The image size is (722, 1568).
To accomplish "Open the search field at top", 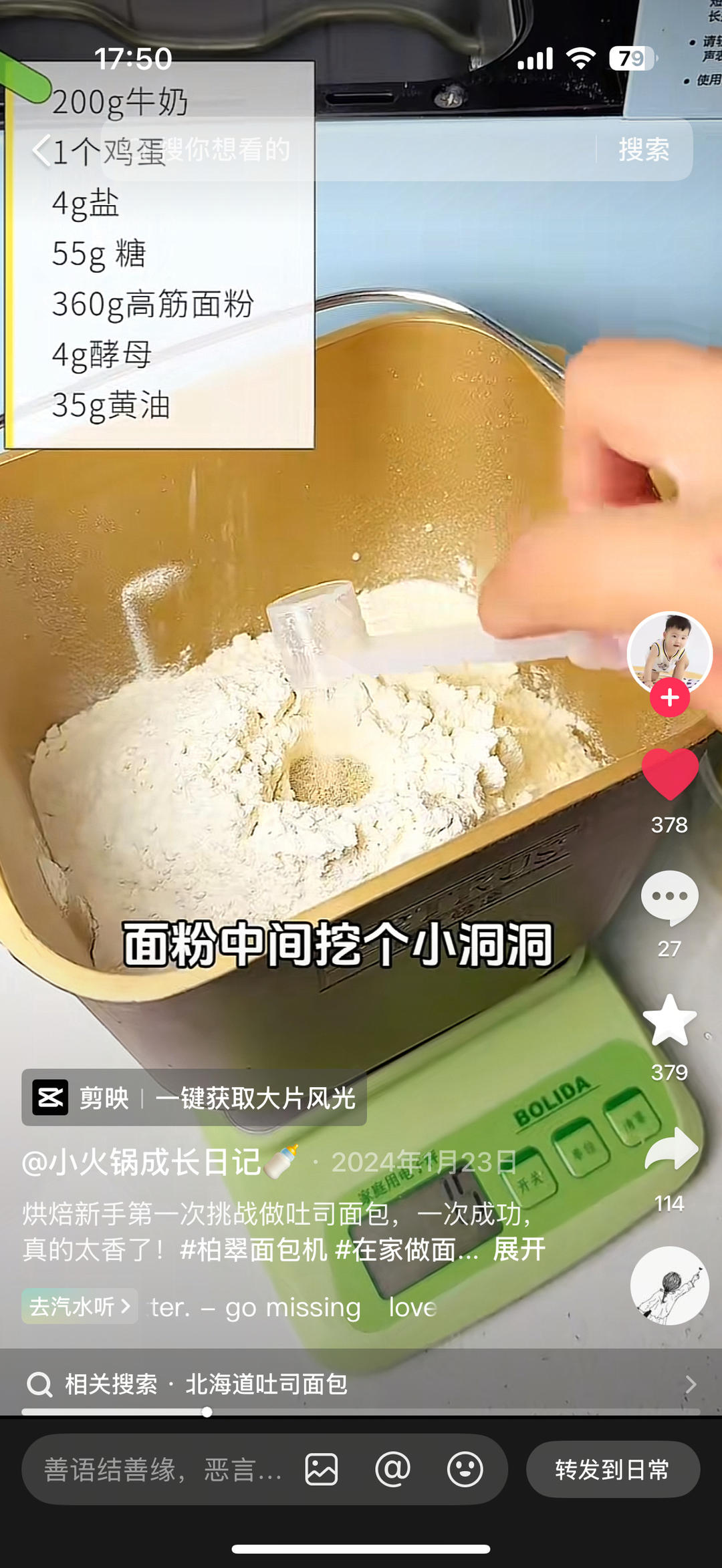I will (x=348, y=150).
